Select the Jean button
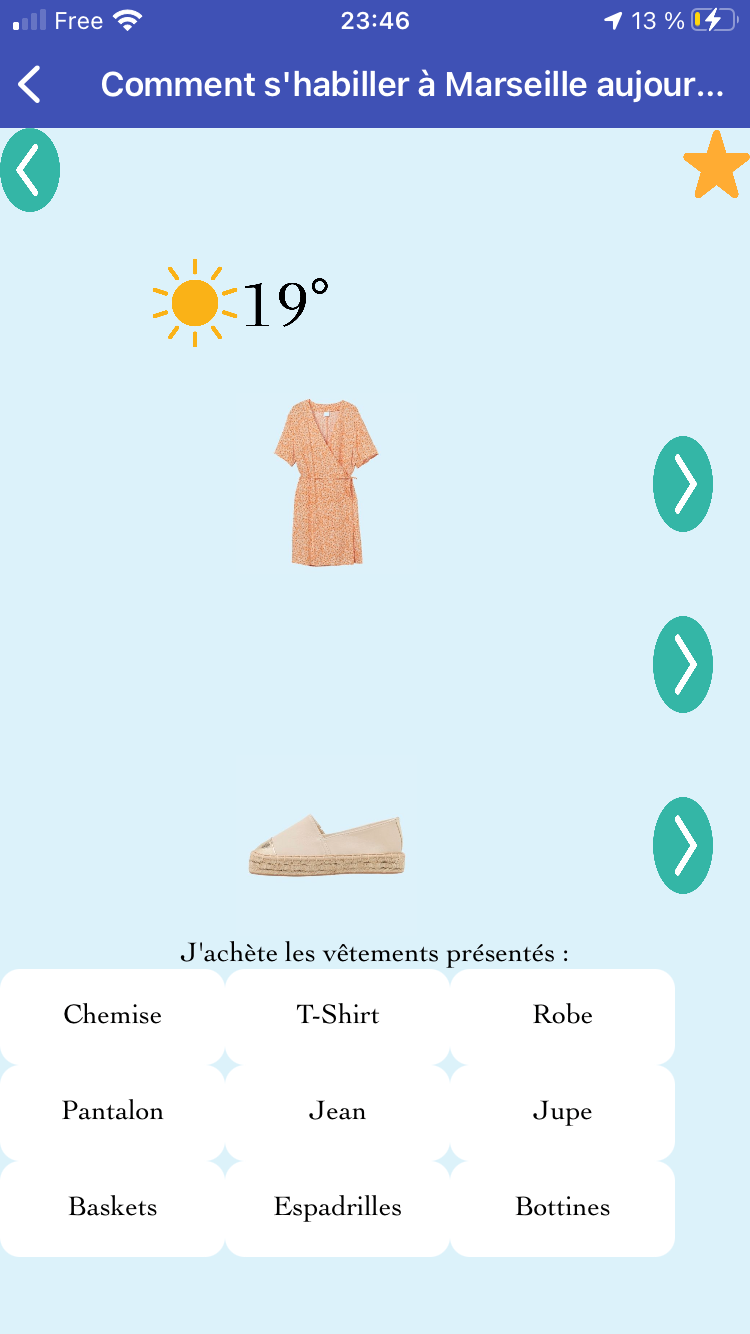 point(337,1111)
